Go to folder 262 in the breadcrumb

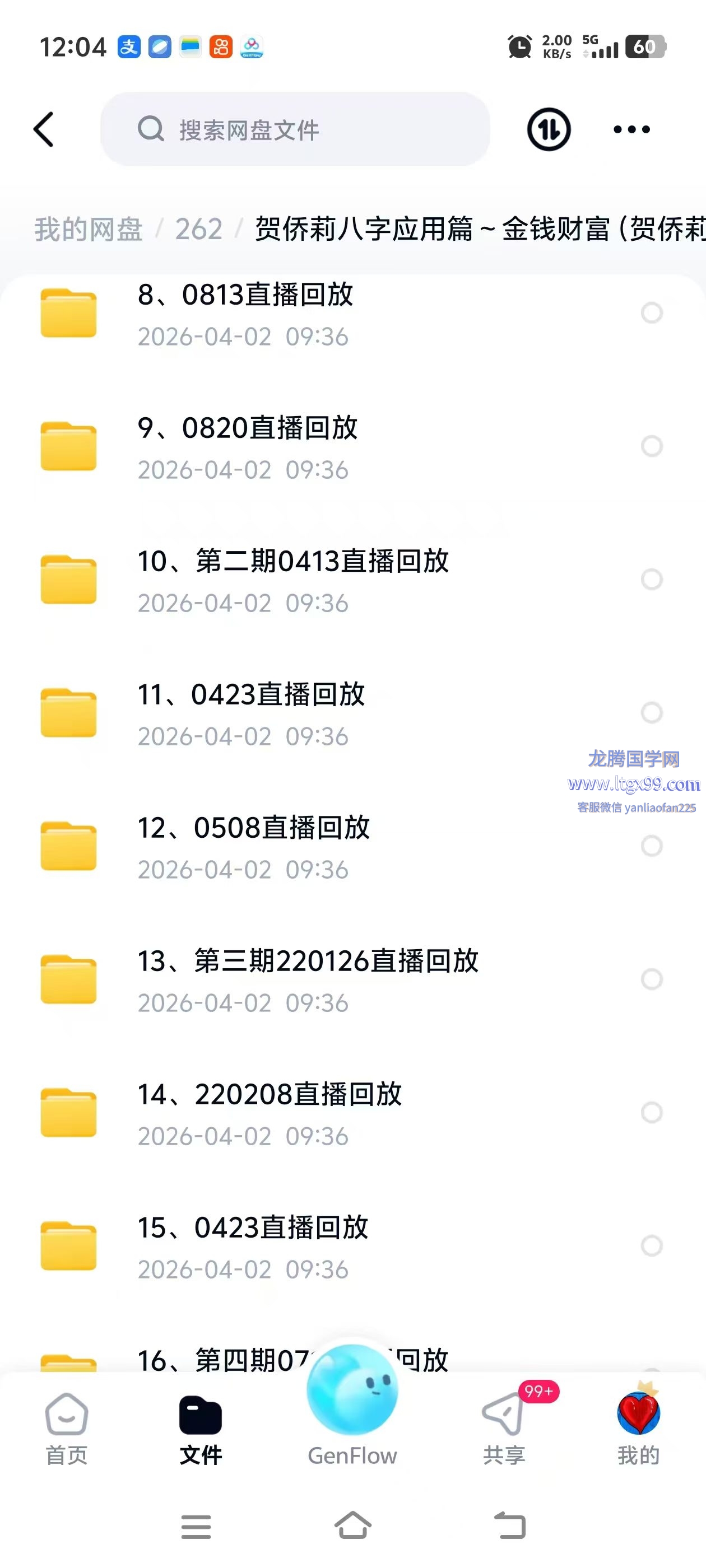click(x=198, y=230)
